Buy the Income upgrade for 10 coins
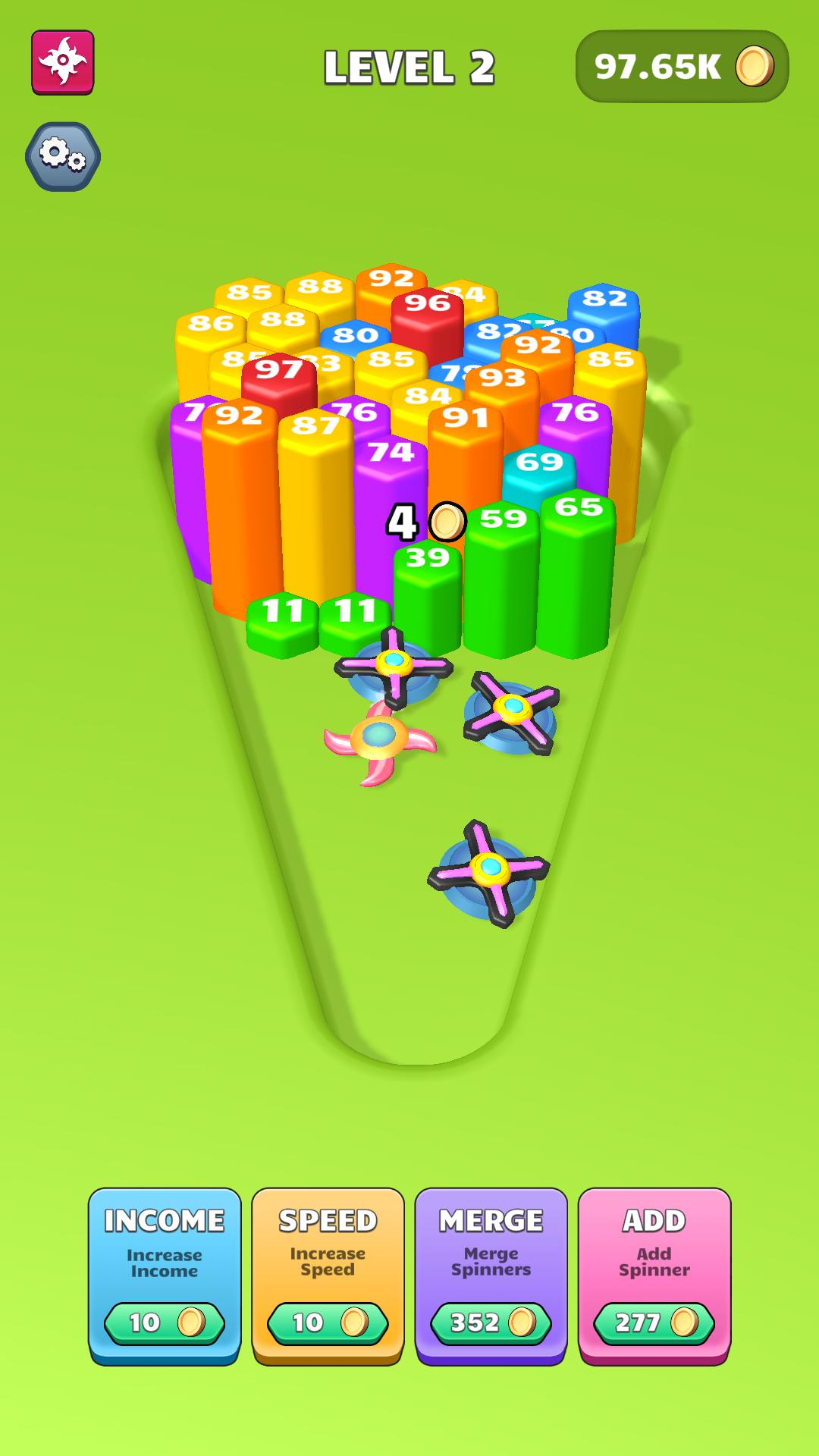This screenshot has width=819, height=1456. [x=165, y=1276]
